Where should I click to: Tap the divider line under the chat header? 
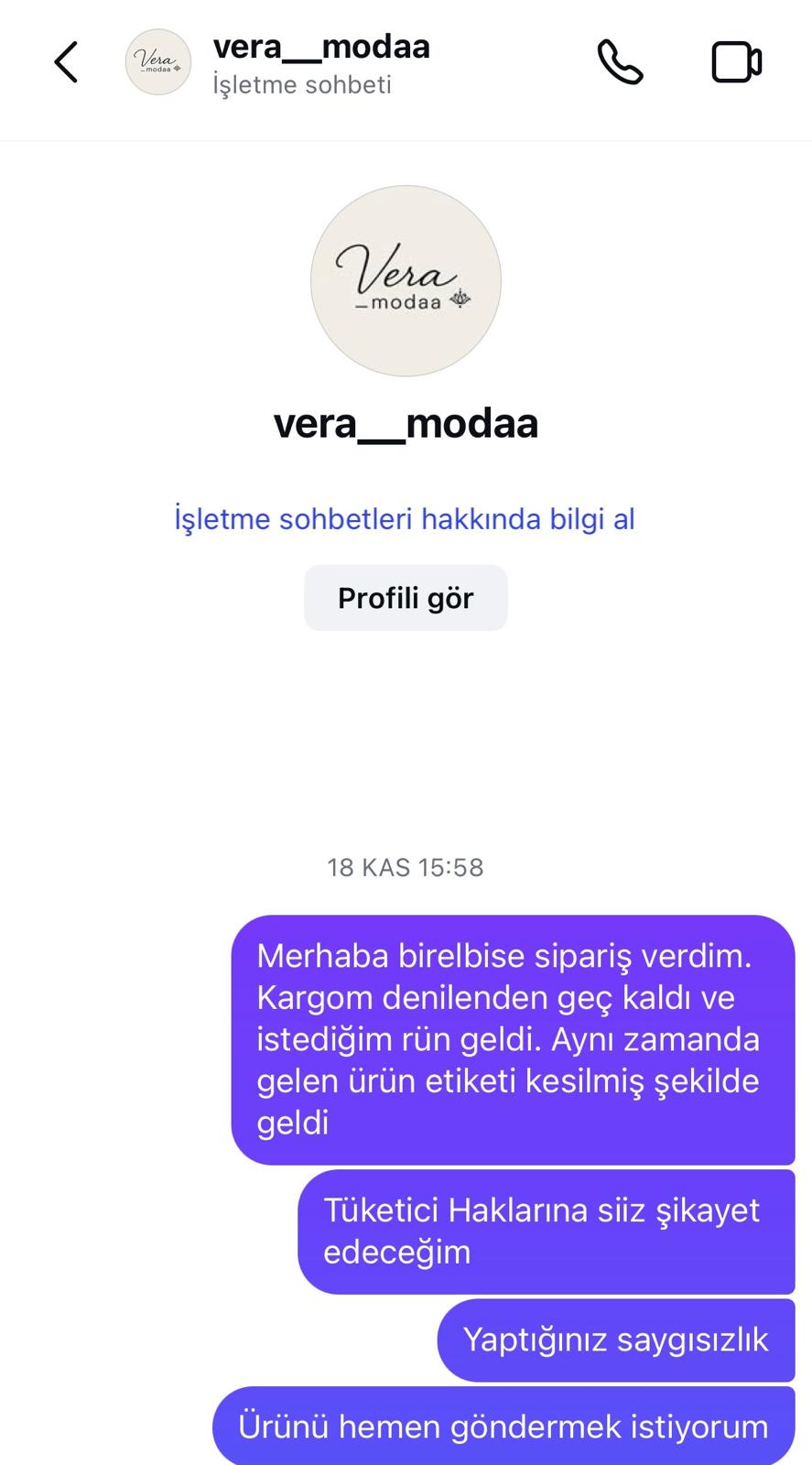coord(406,139)
